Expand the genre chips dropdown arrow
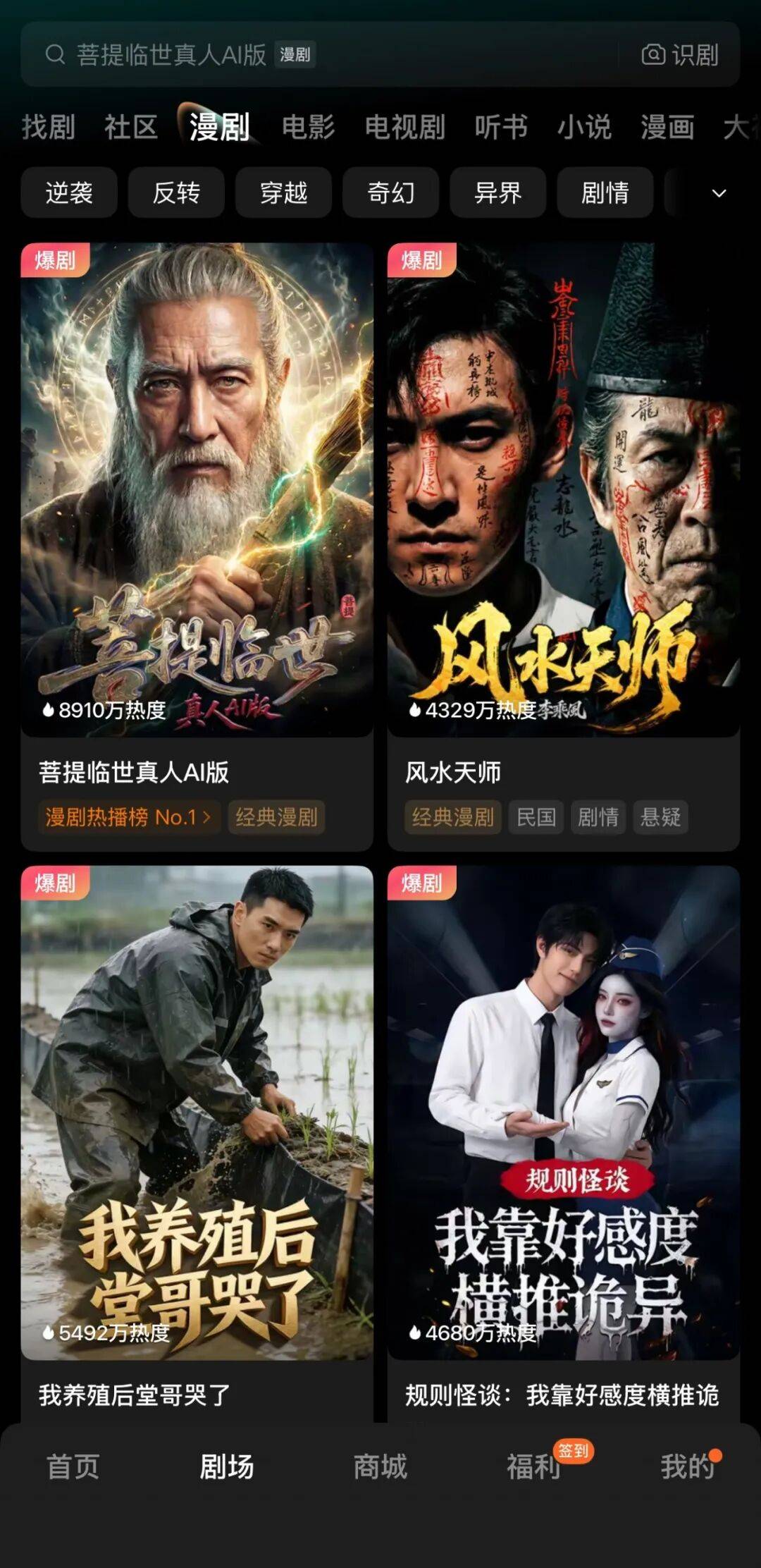Screen dimensions: 761x1568 (719, 193)
